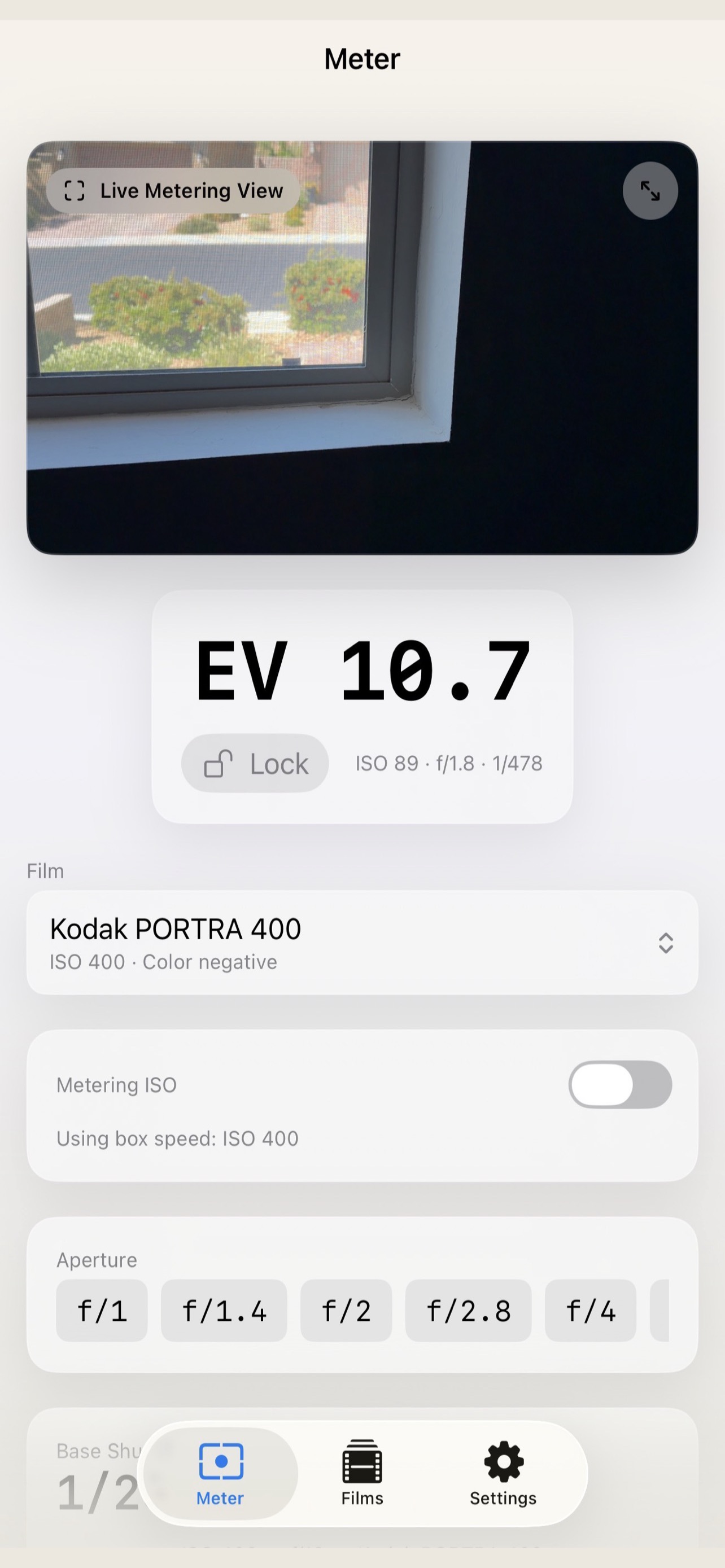Select the f/1 aperture
This screenshot has width=725, height=1568.
(x=101, y=1311)
